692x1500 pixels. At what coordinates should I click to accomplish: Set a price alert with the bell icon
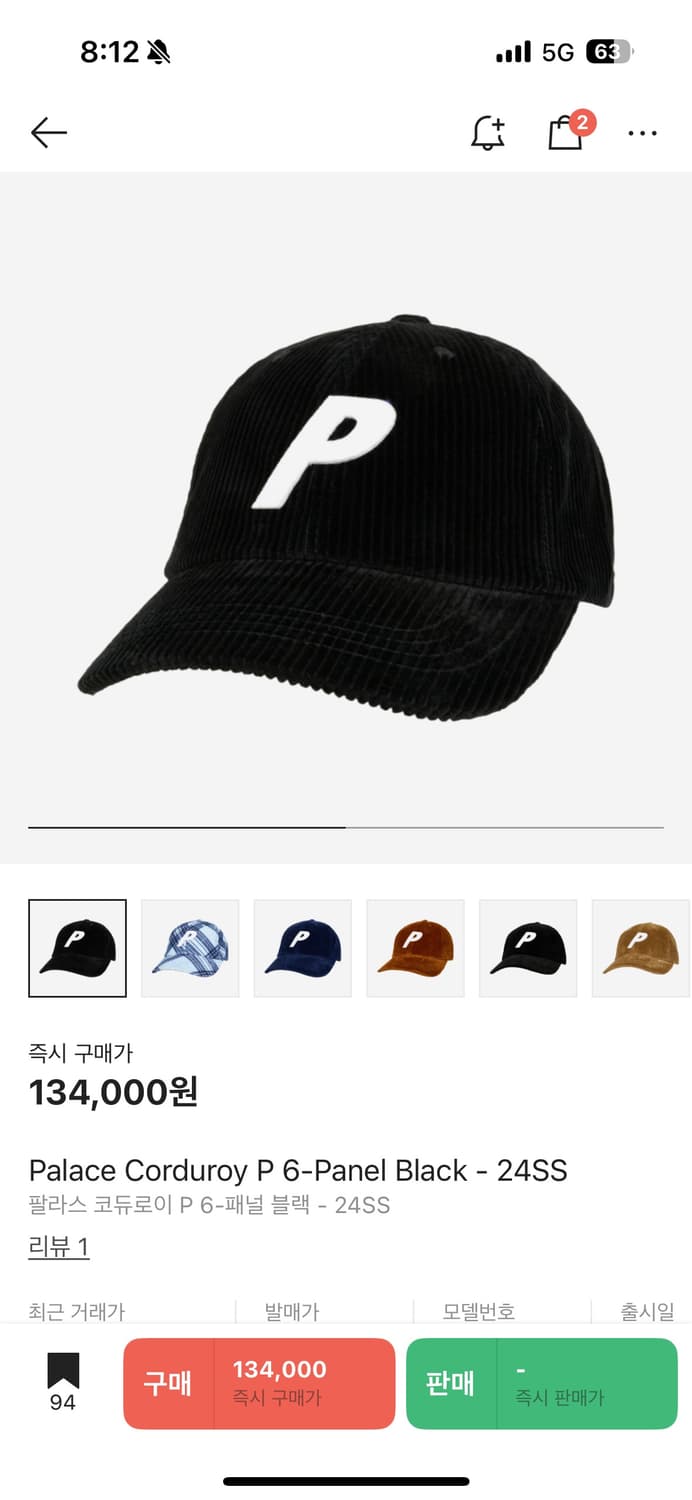[x=488, y=132]
